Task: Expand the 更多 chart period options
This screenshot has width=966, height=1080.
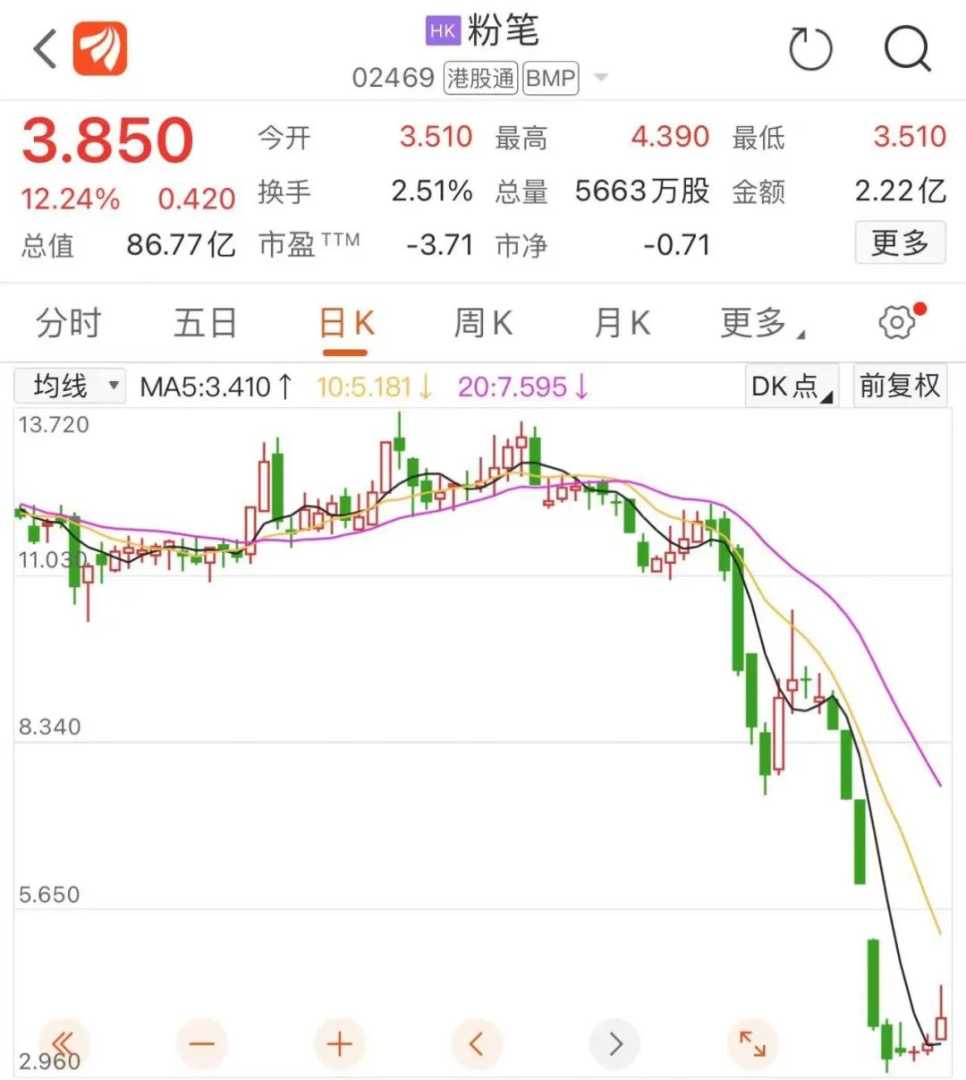Action: (762, 323)
